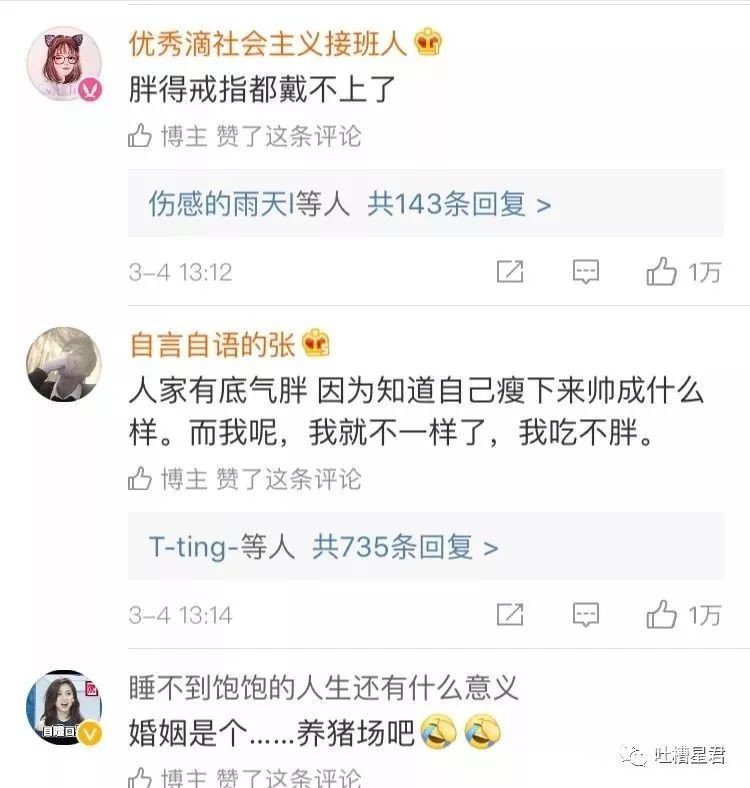Open avatar of 睡不到饱饱的人生还有什么意义

point(63,708)
